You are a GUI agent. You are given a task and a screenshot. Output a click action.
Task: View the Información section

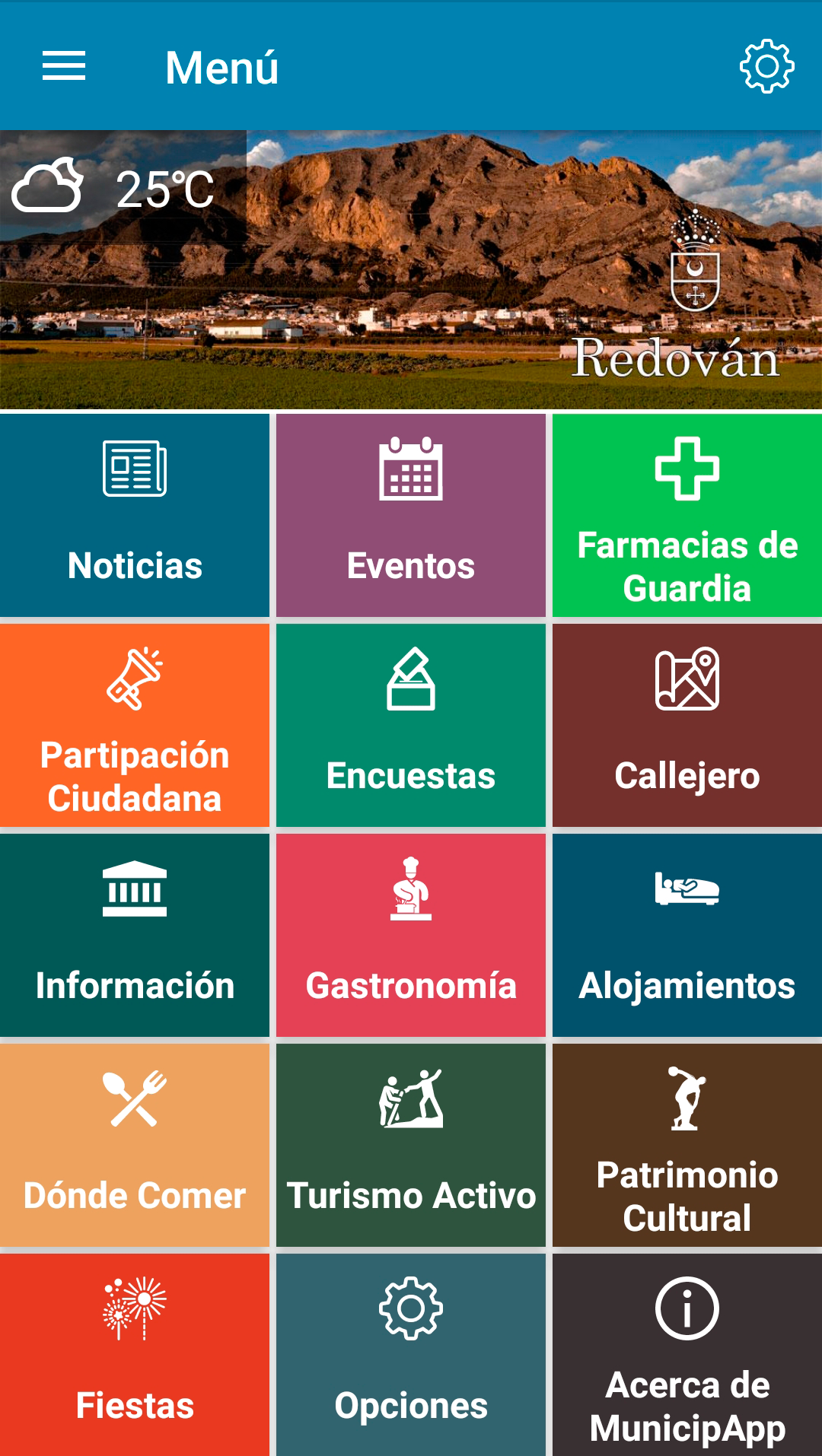[x=135, y=935]
